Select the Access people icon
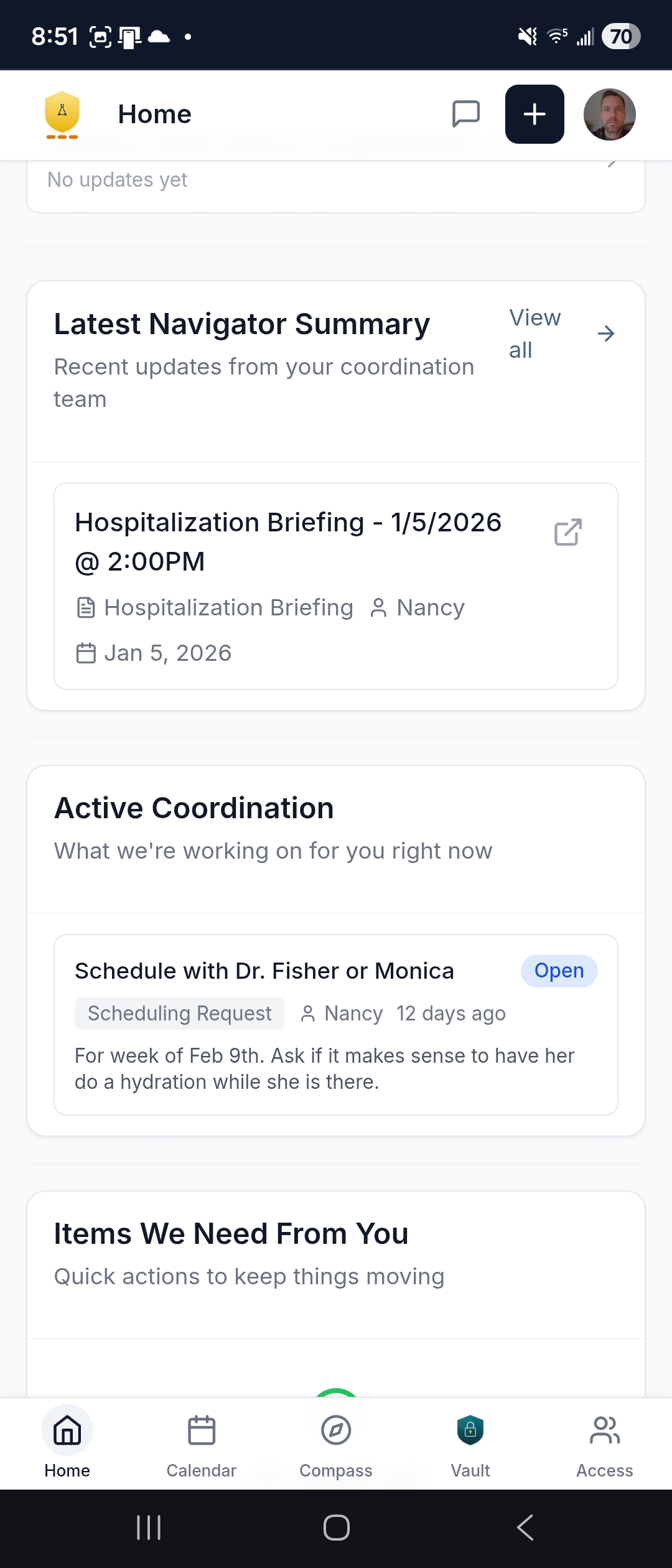Image resolution: width=672 pixels, height=1568 pixels. point(604,1429)
